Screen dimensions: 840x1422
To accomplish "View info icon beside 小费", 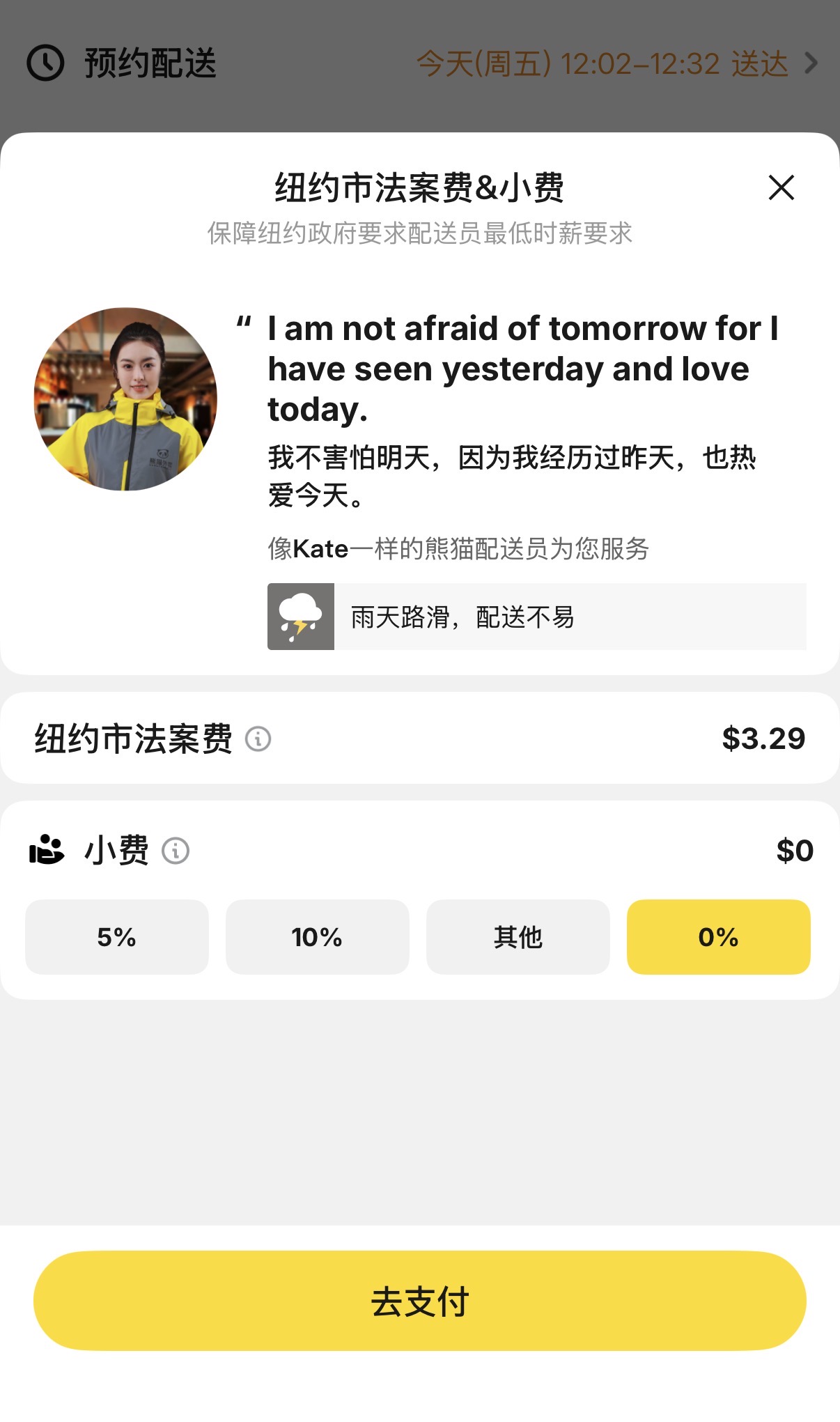I will pyautogui.click(x=176, y=851).
